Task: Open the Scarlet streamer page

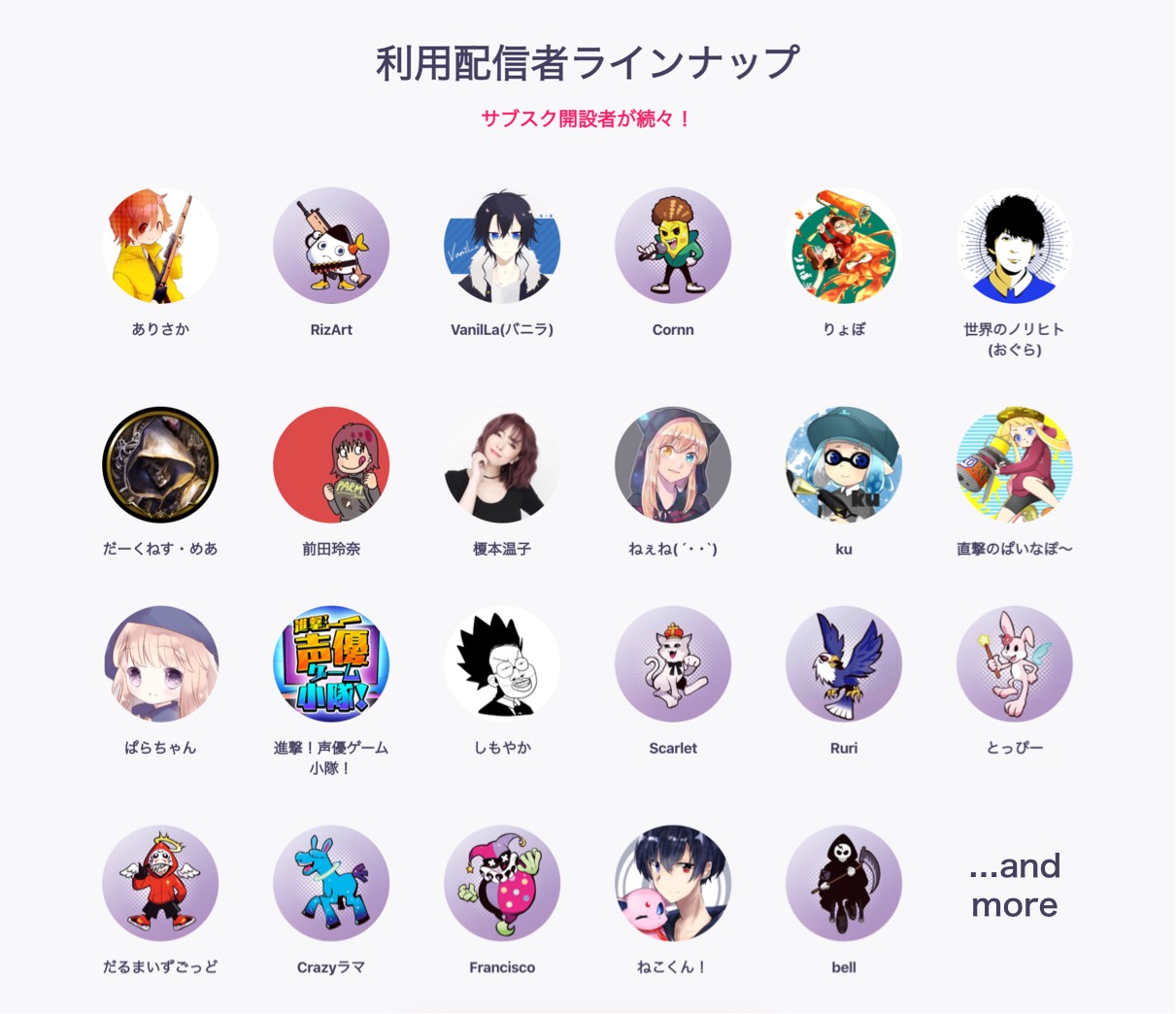Action: 673,664
